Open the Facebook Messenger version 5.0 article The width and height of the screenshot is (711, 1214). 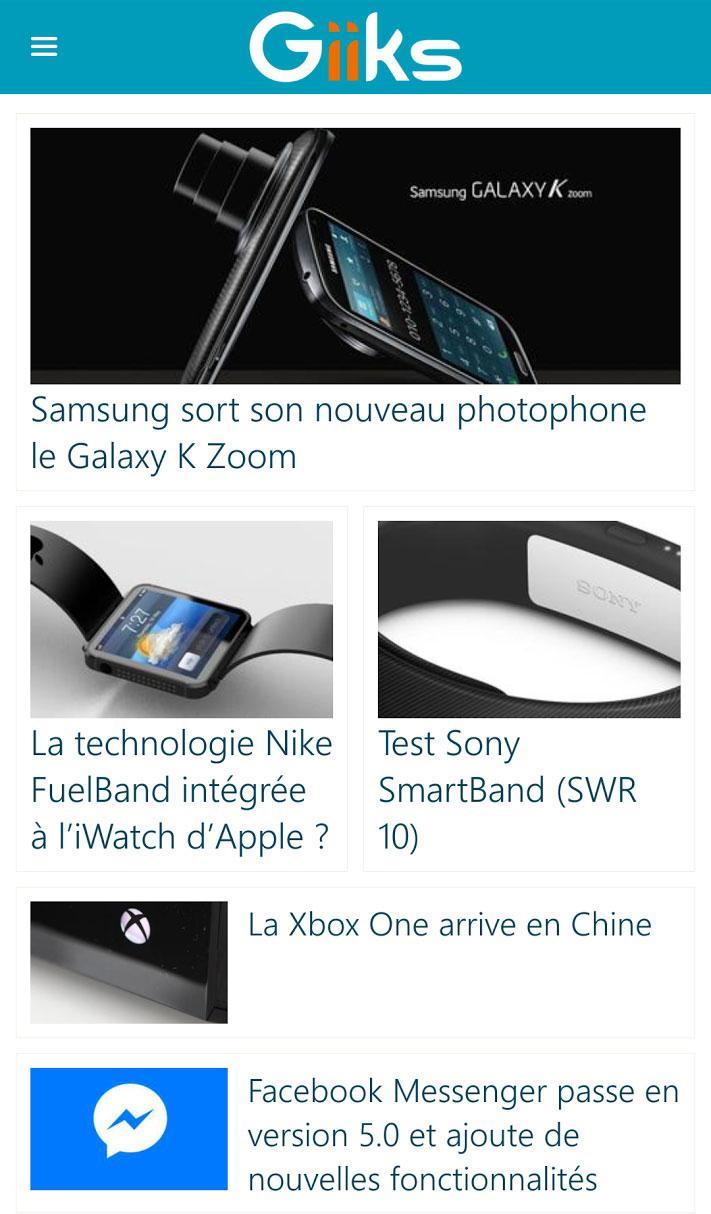coord(462,1135)
